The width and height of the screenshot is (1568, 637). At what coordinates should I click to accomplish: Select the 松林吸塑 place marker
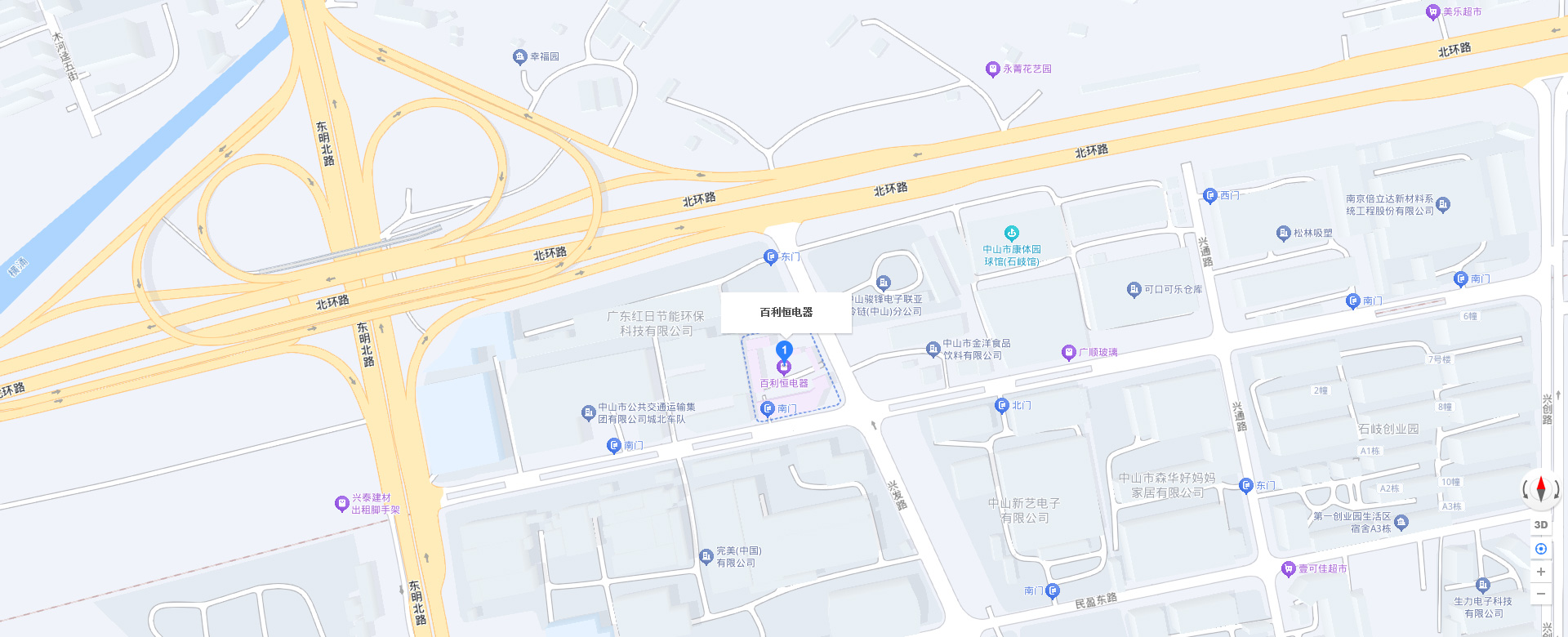tap(1283, 233)
